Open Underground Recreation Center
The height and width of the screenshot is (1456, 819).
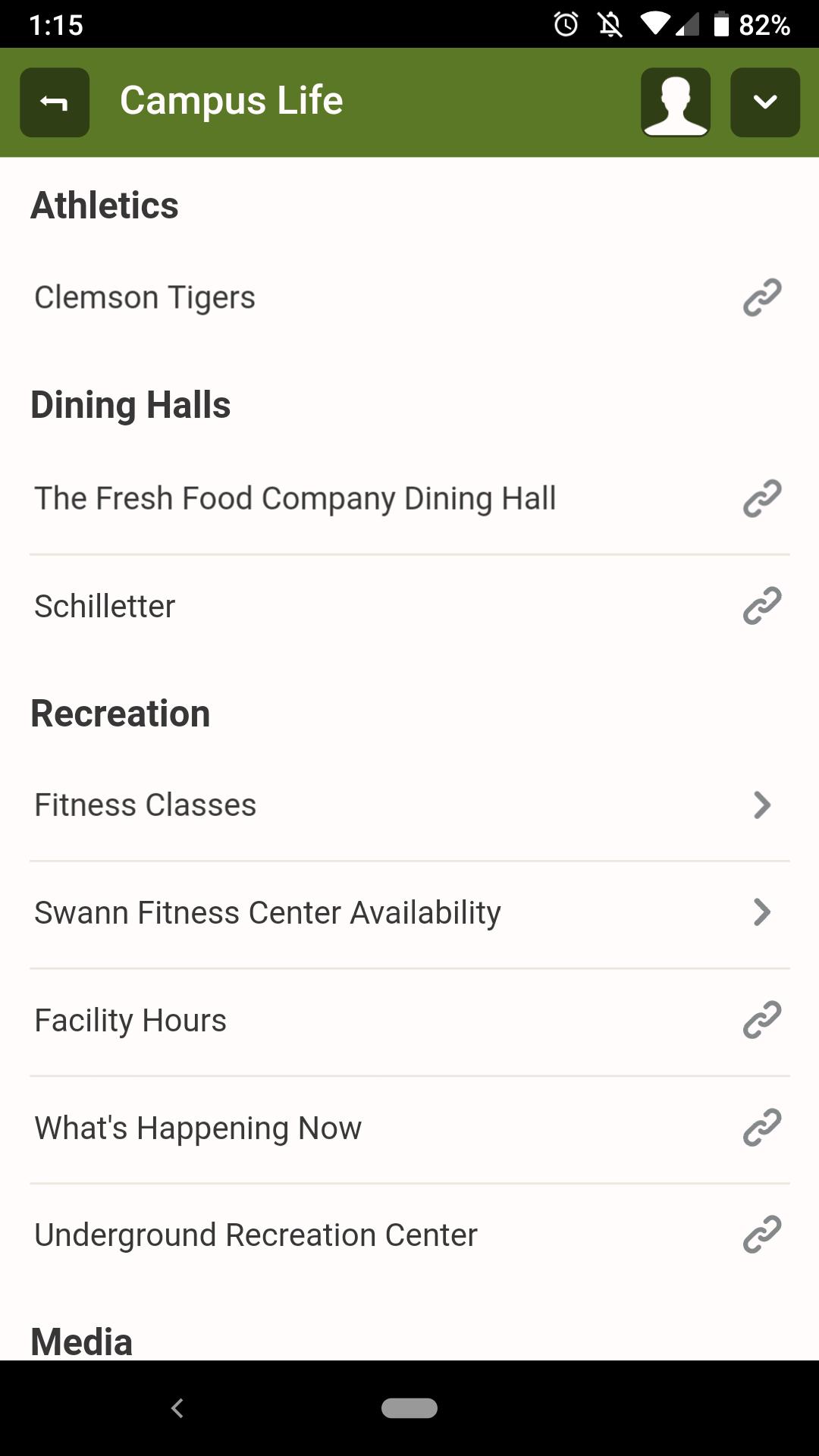pos(409,1235)
